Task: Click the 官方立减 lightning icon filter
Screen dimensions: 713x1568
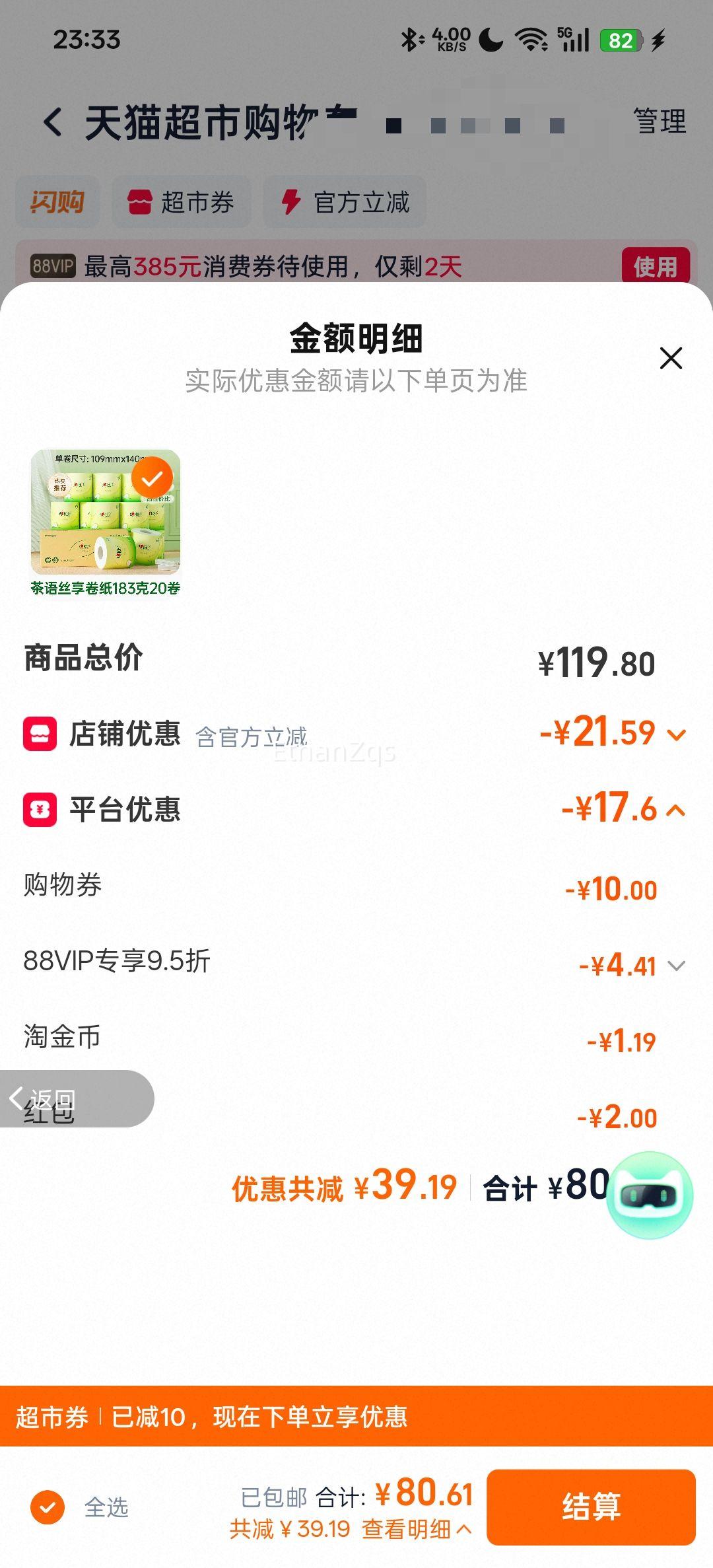Action: pyautogui.click(x=291, y=203)
